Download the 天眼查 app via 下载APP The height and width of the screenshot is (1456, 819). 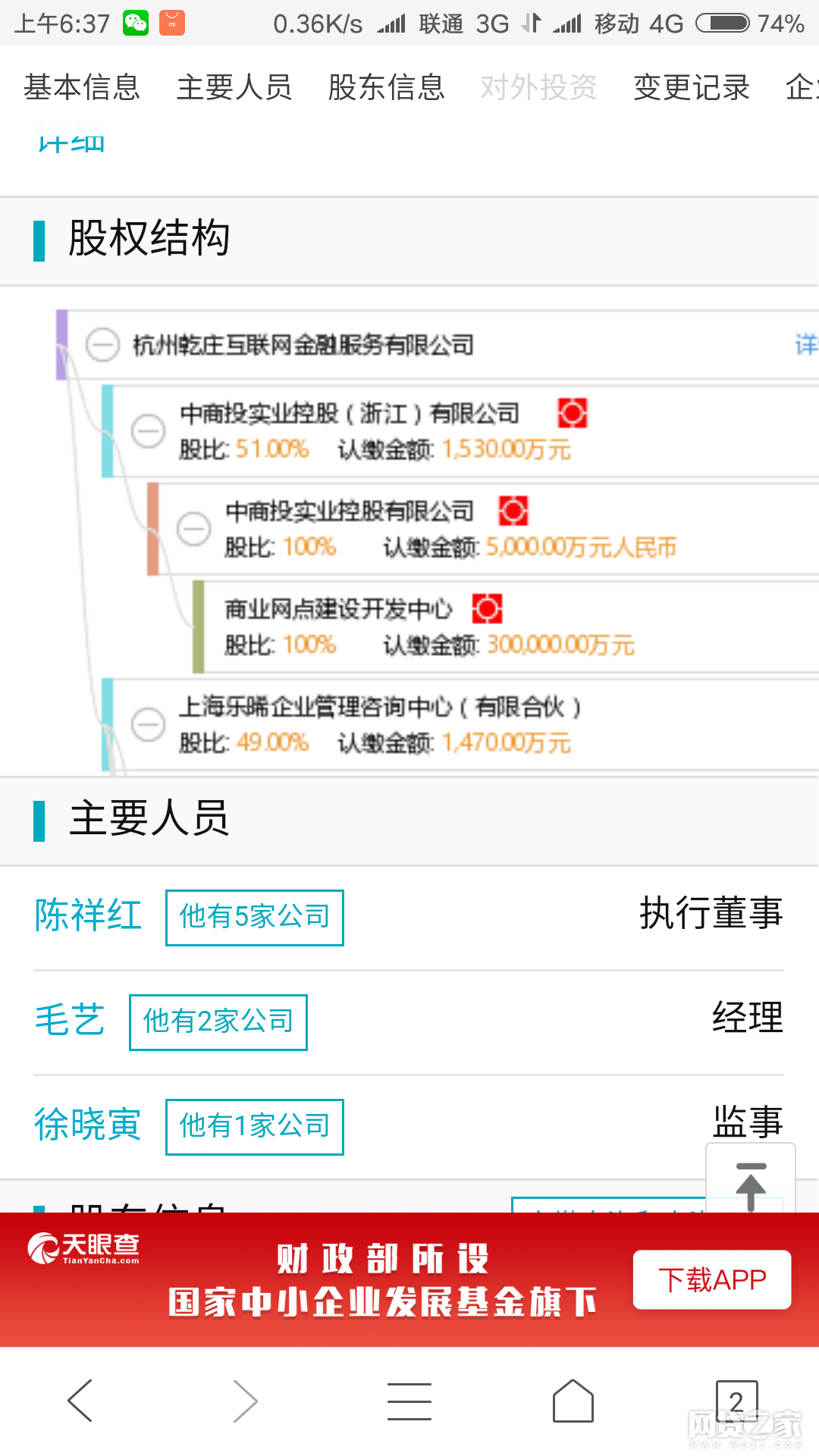712,1280
